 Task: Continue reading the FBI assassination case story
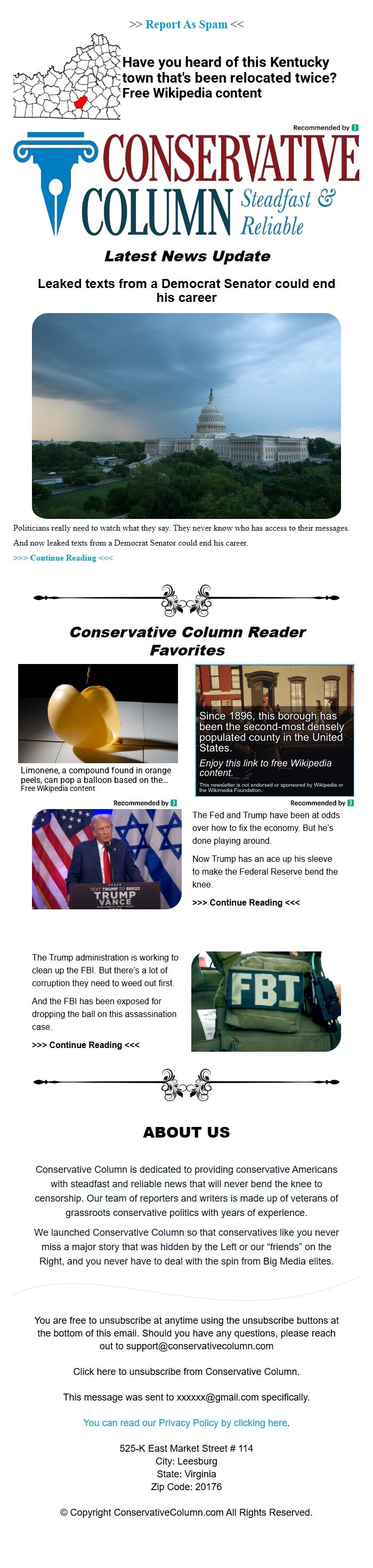pos(86,1044)
